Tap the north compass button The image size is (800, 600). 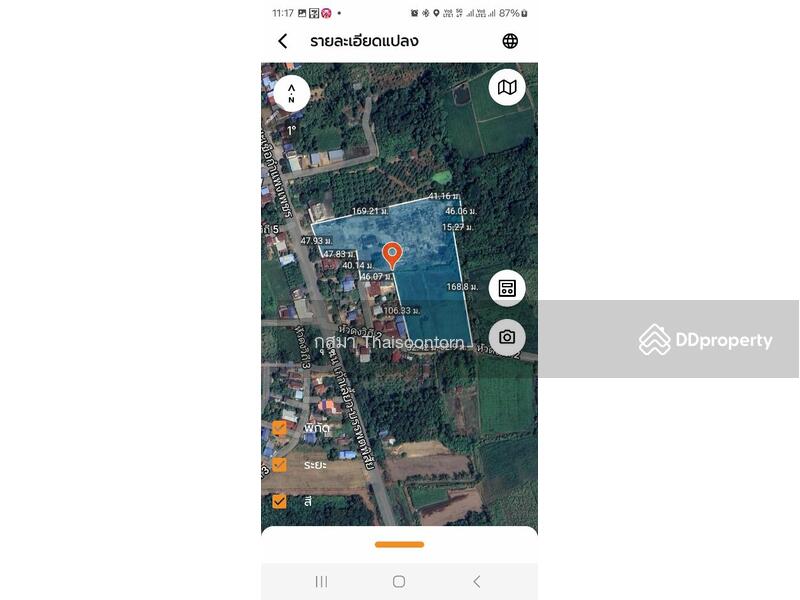click(291, 93)
